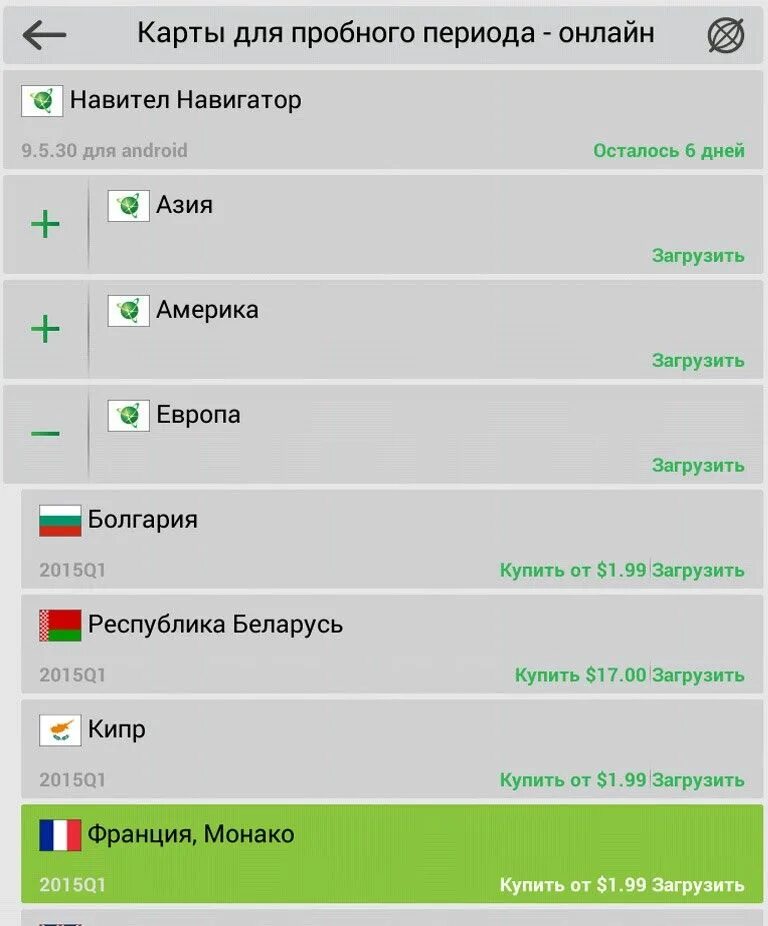The image size is (768, 926).
Task: Buy Франция, Монако map from $1.99
Action: coord(573,885)
